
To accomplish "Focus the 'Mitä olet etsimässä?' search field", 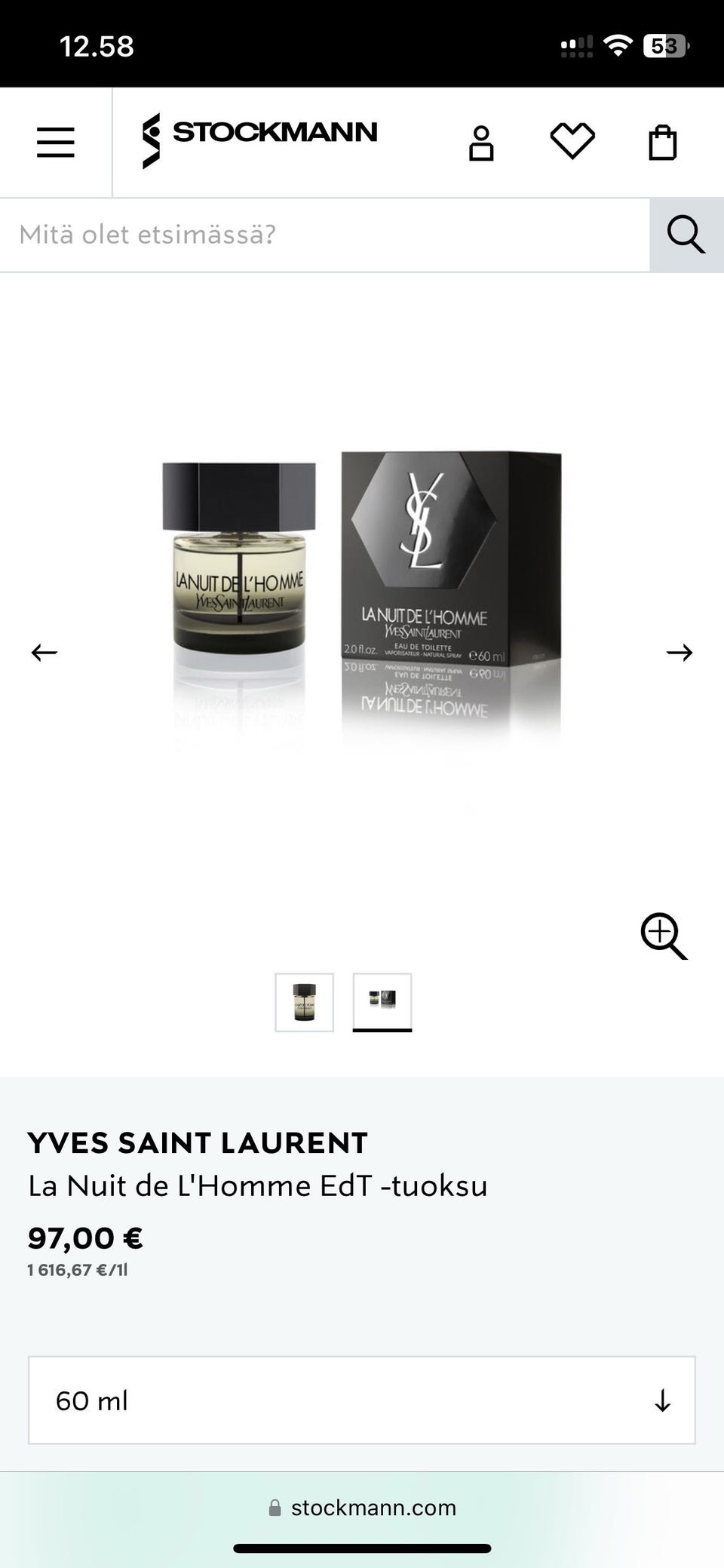I will (x=324, y=235).
